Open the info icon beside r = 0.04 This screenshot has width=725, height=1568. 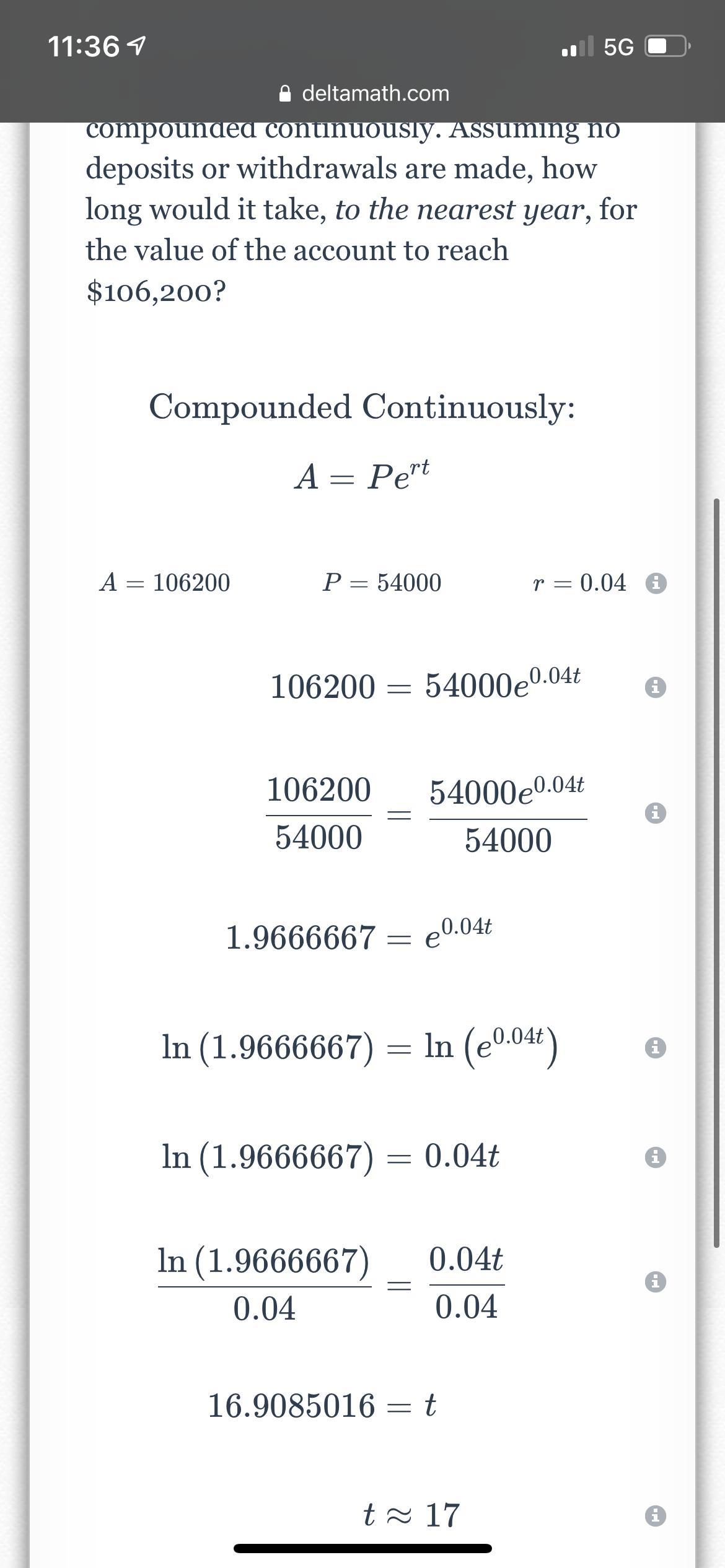coord(656,583)
